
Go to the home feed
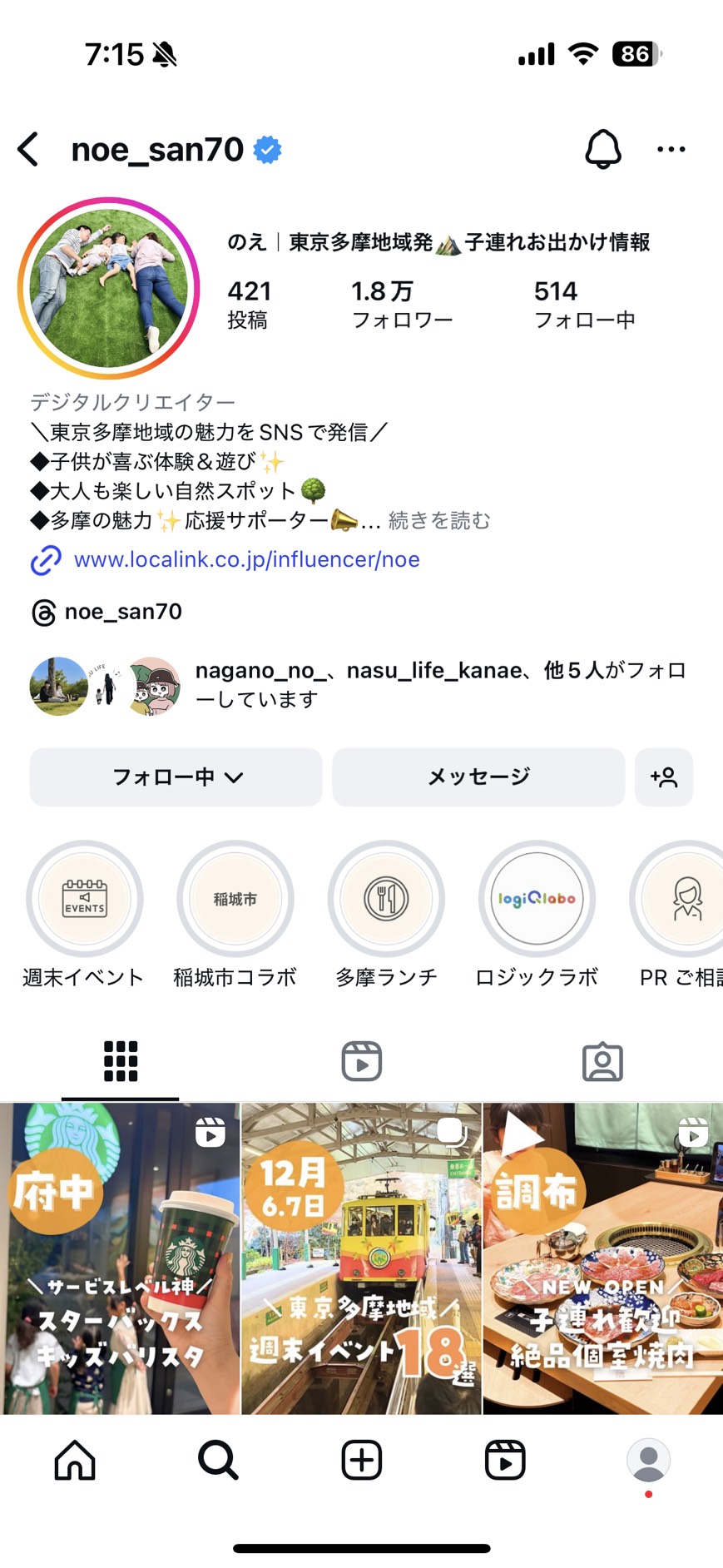(x=75, y=1461)
